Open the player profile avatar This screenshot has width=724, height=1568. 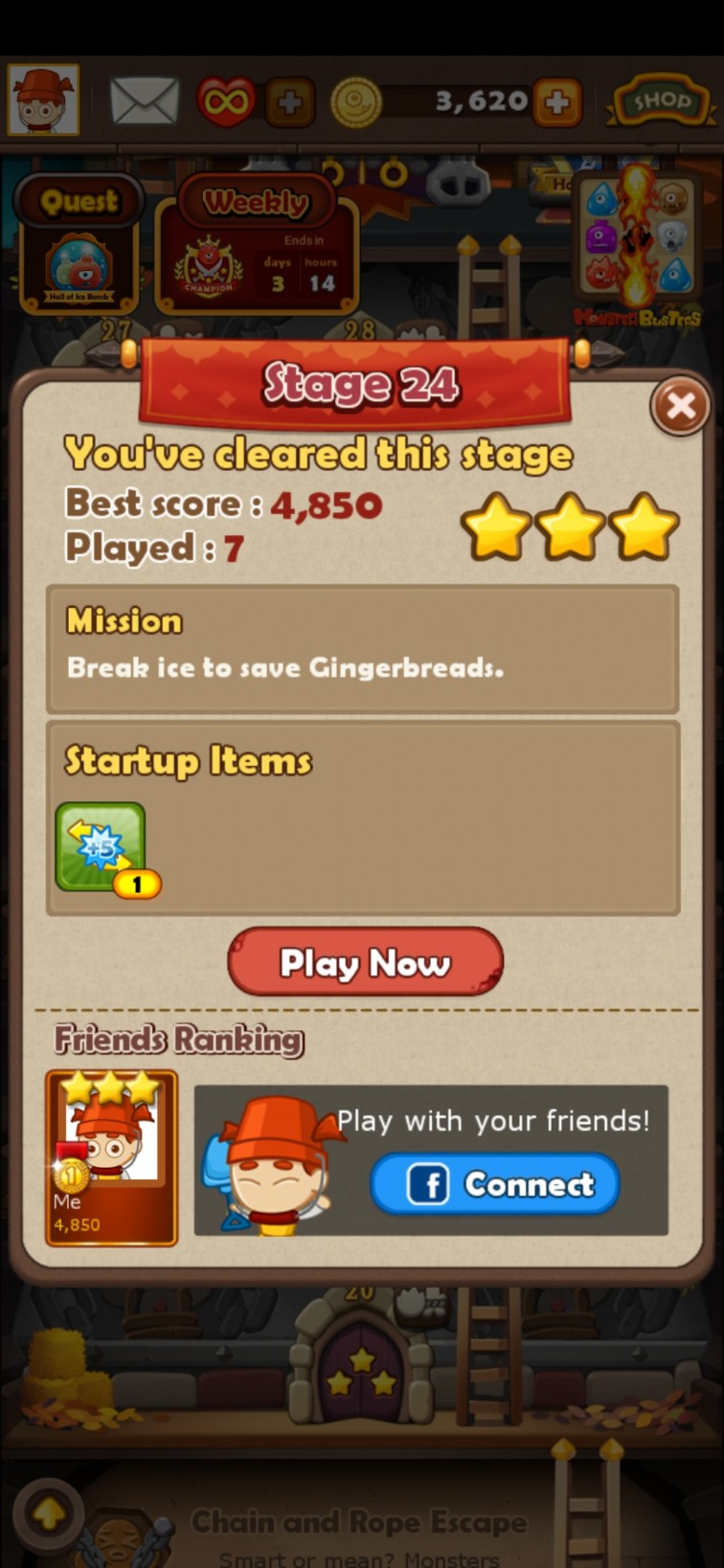tap(43, 100)
